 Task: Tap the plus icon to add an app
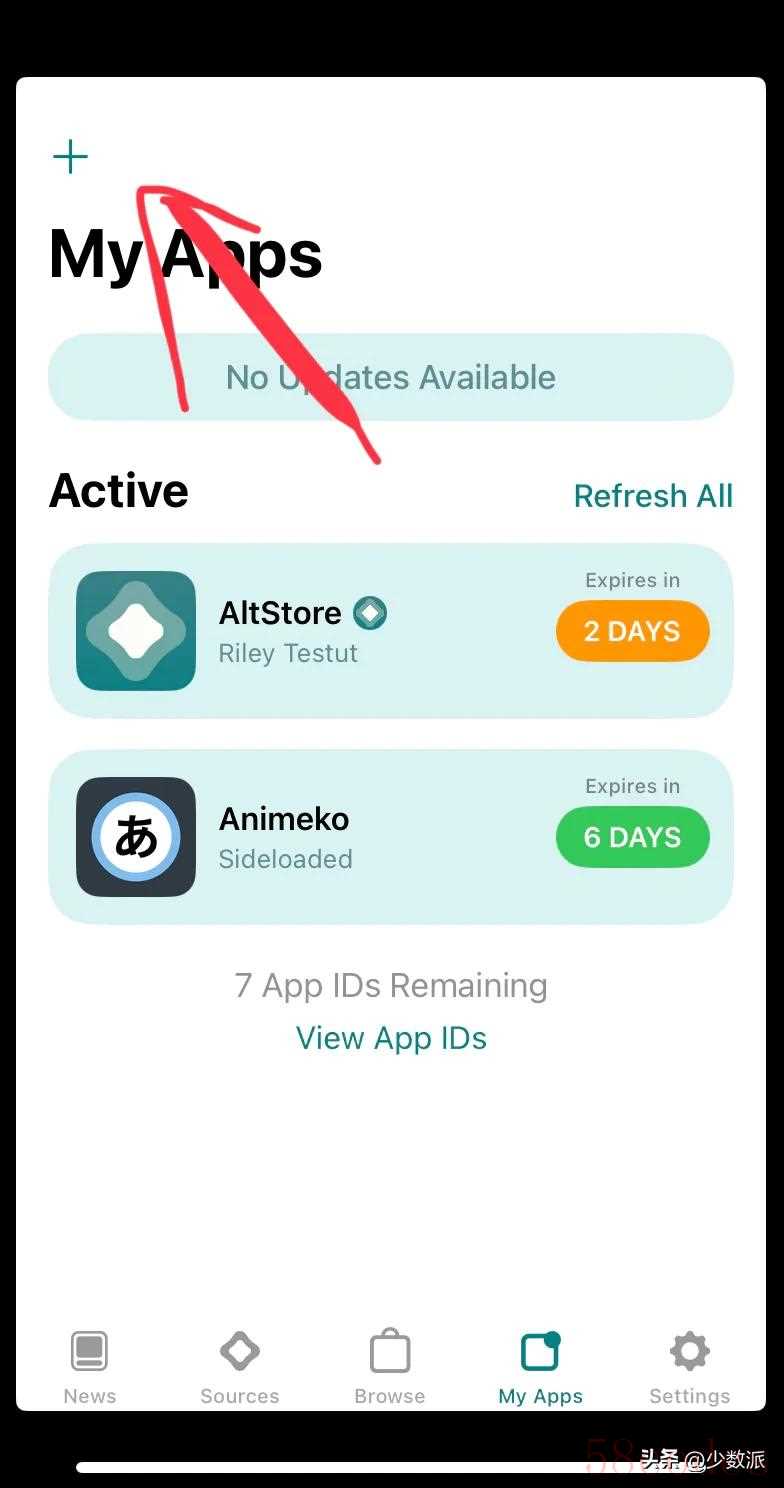click(x=70, y=157)
